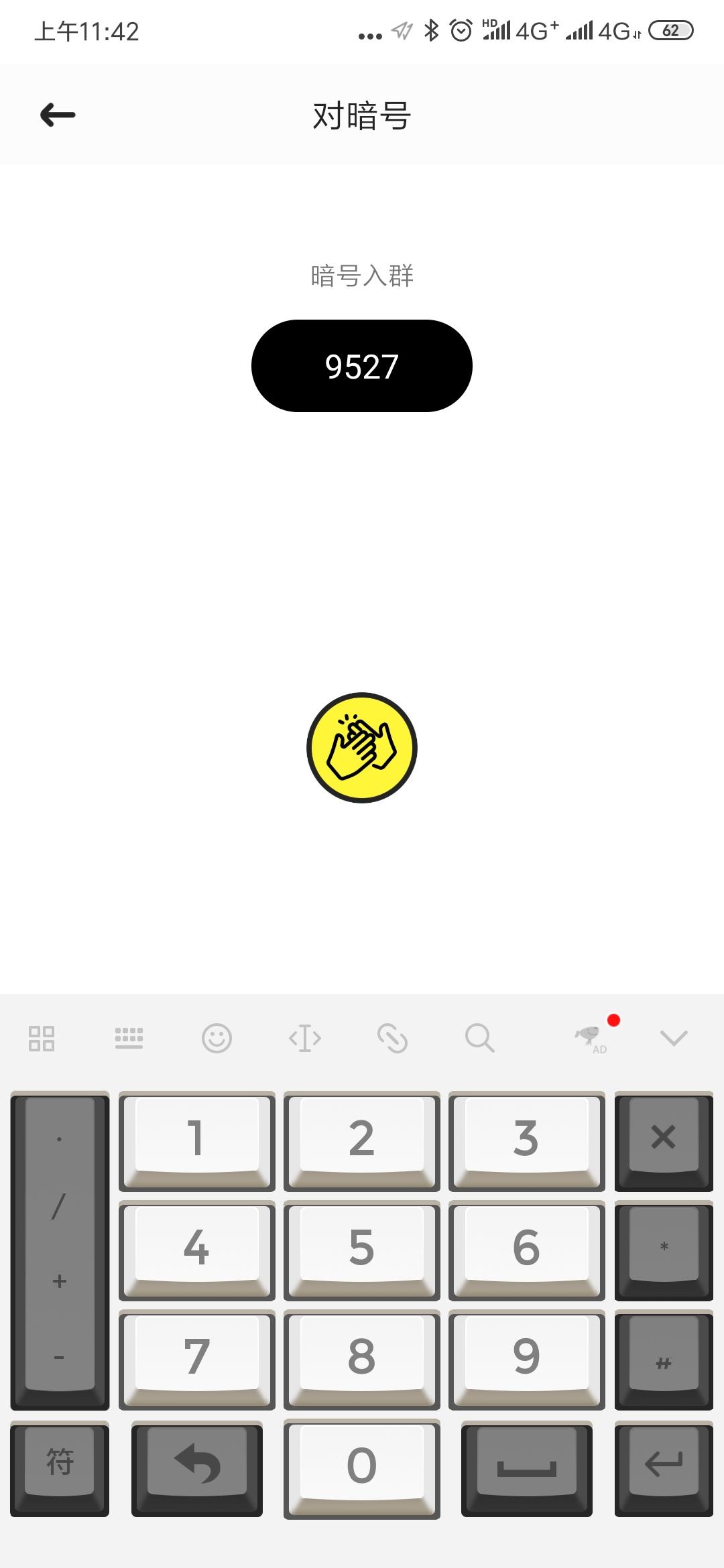Open the keyboard clipboard link icon
Viewport: 724px width, 1568px height.
[x=392, y=1038]
